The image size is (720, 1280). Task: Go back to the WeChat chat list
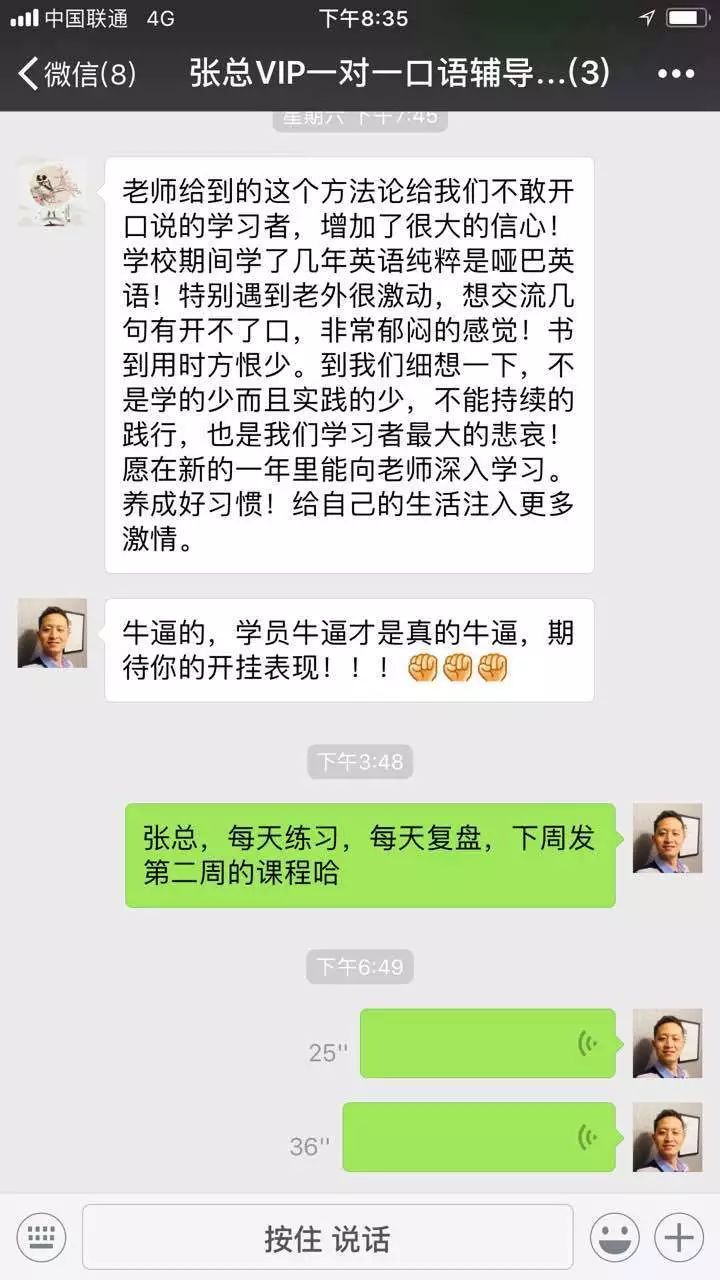[x=75, y=73]
